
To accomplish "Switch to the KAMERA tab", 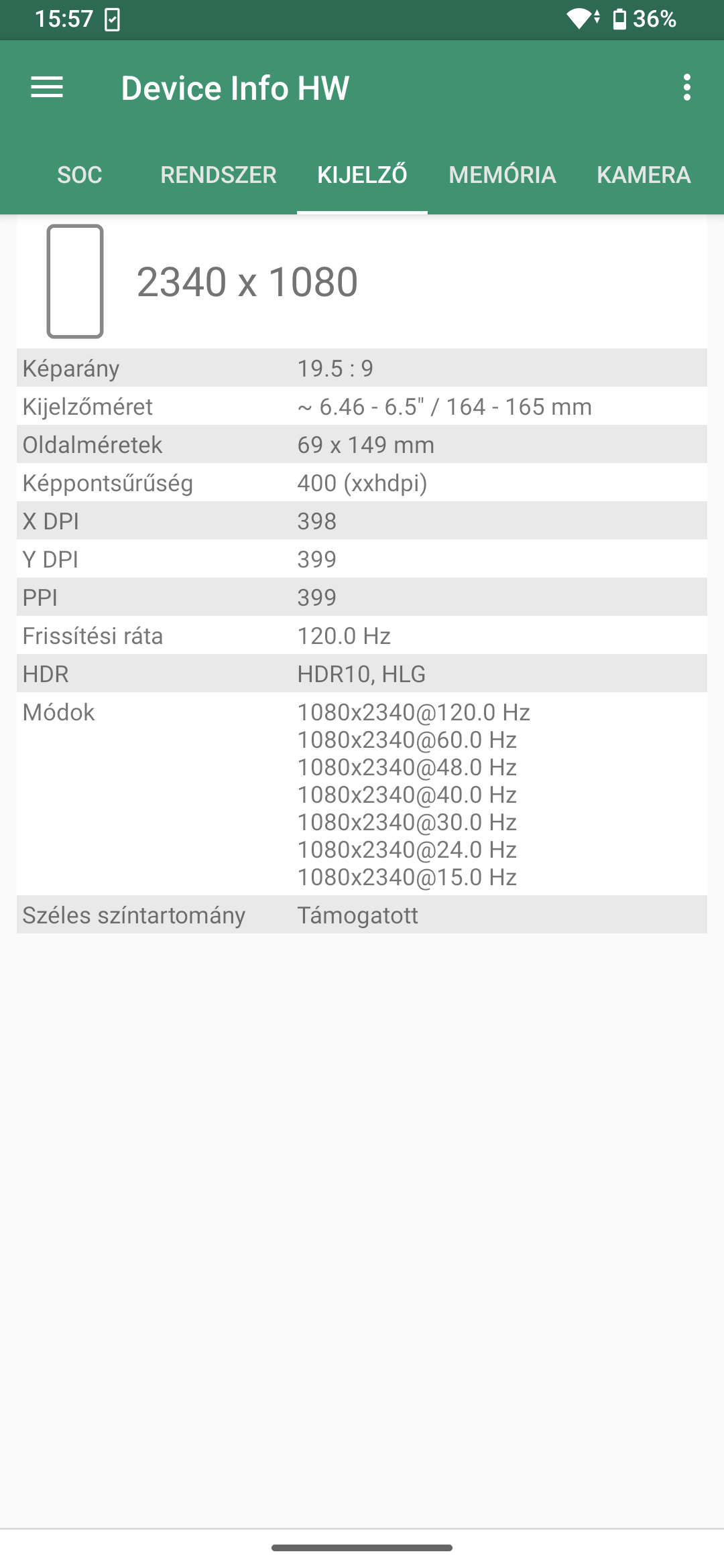I will [x=644, y=175].
